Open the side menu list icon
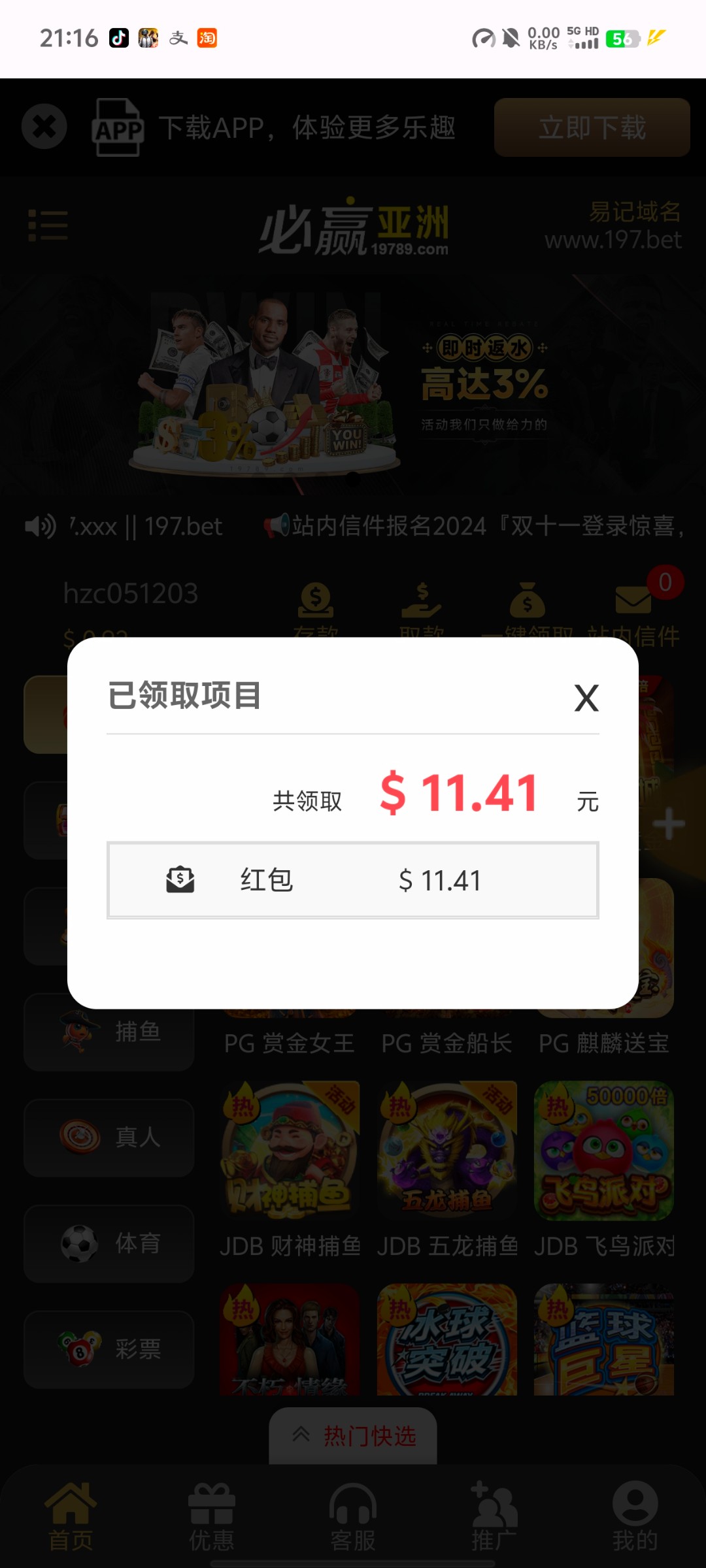The image size is (706, 1568). pyautogui.click(x=48, y=225)
